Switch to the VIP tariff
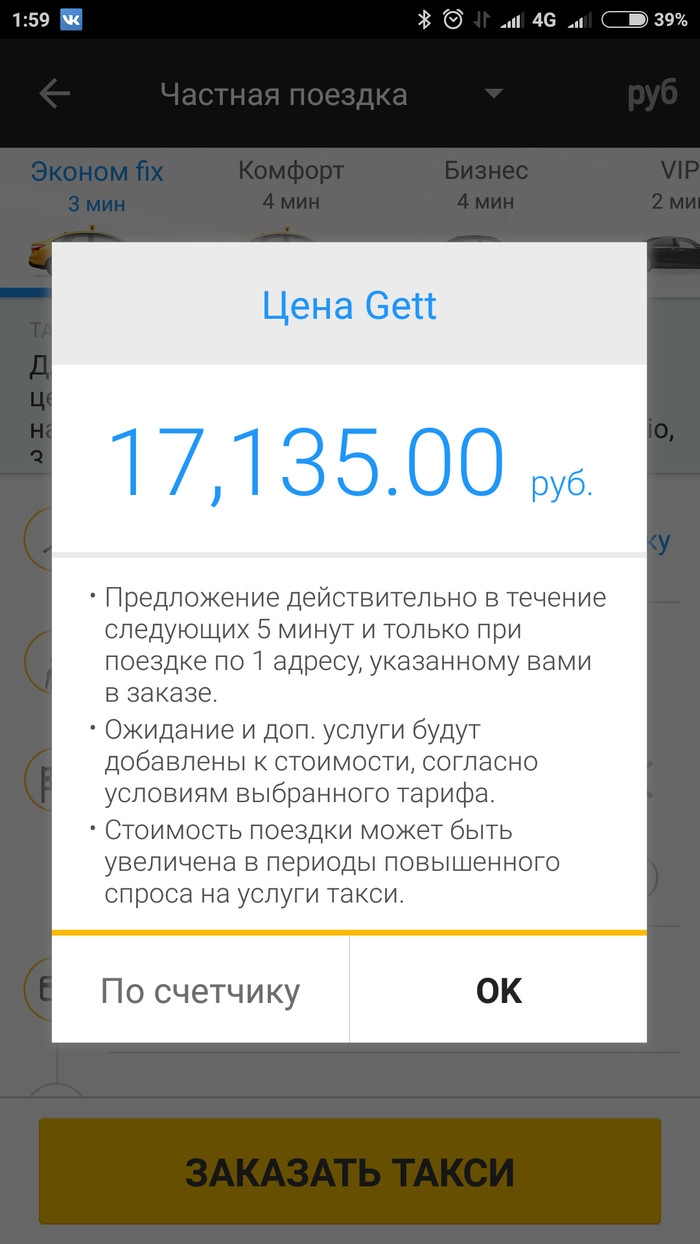The height and width of the screenshot is (1244, 700). click(x=678, y=185)
